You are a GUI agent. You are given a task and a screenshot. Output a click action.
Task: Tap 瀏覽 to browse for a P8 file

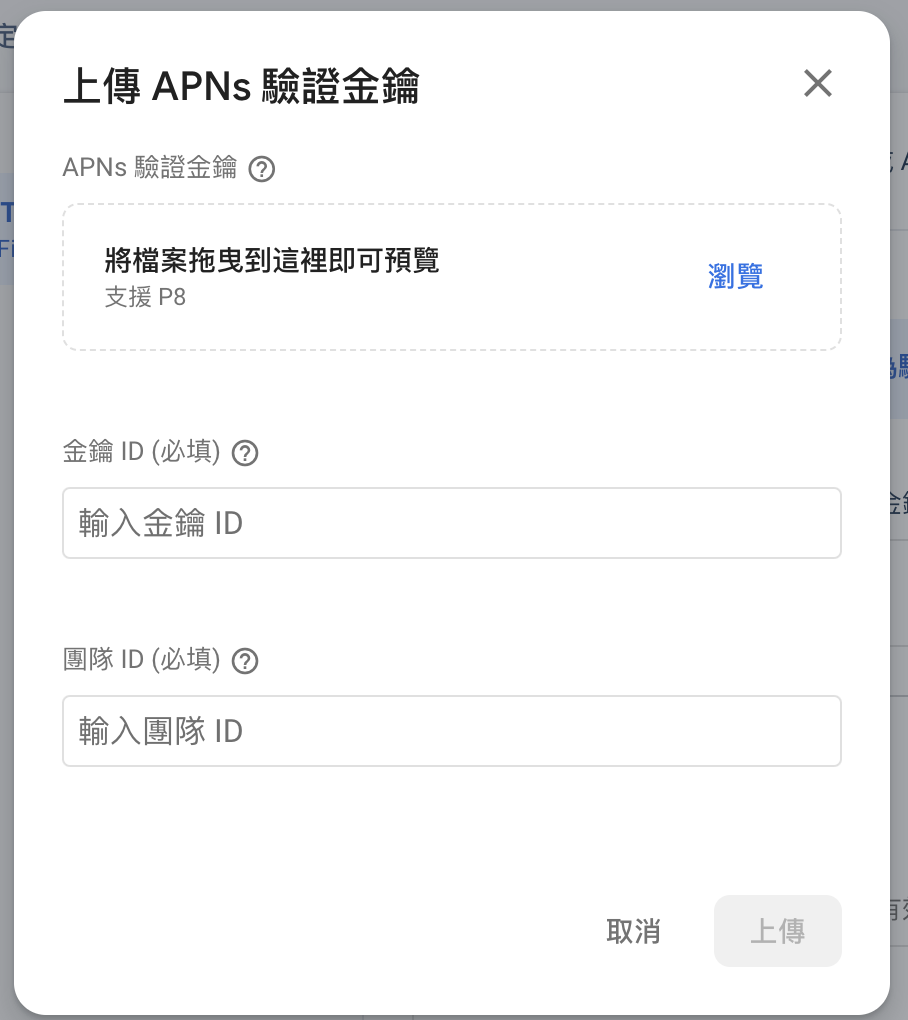(x=735, y=277)
